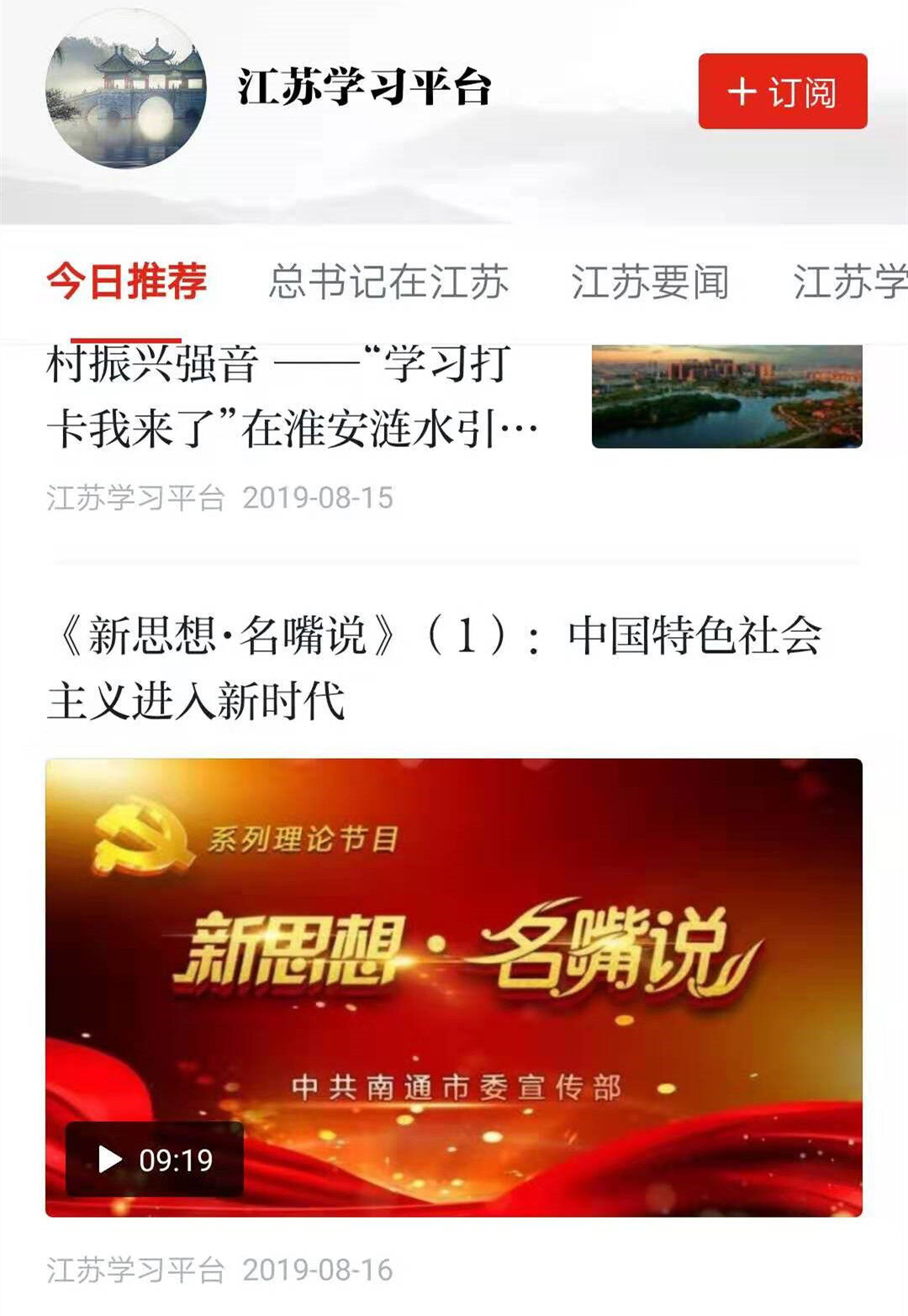
Task: Switch to the 江苏要闻 tab
Action: 650,281
